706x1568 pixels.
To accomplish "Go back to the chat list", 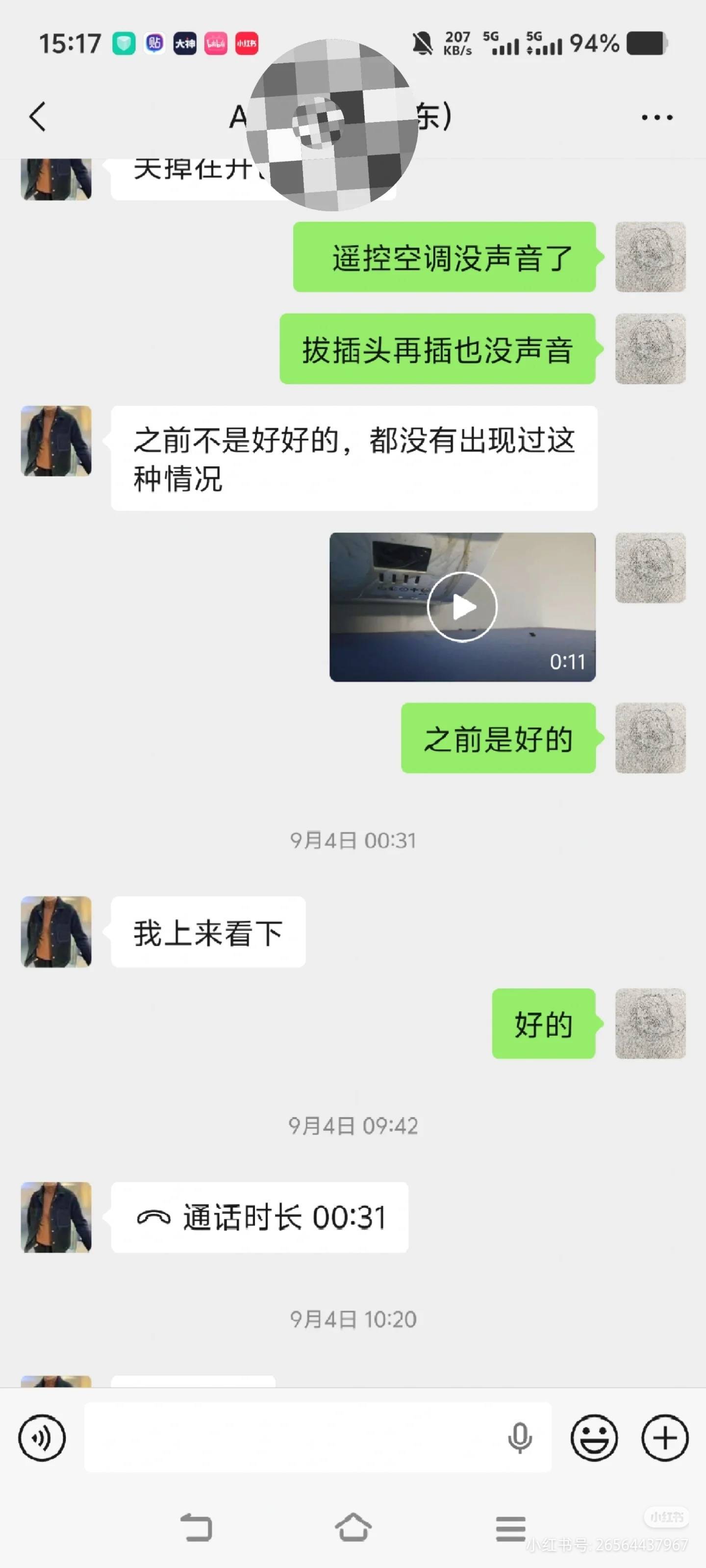I will (x=38, y=116).
